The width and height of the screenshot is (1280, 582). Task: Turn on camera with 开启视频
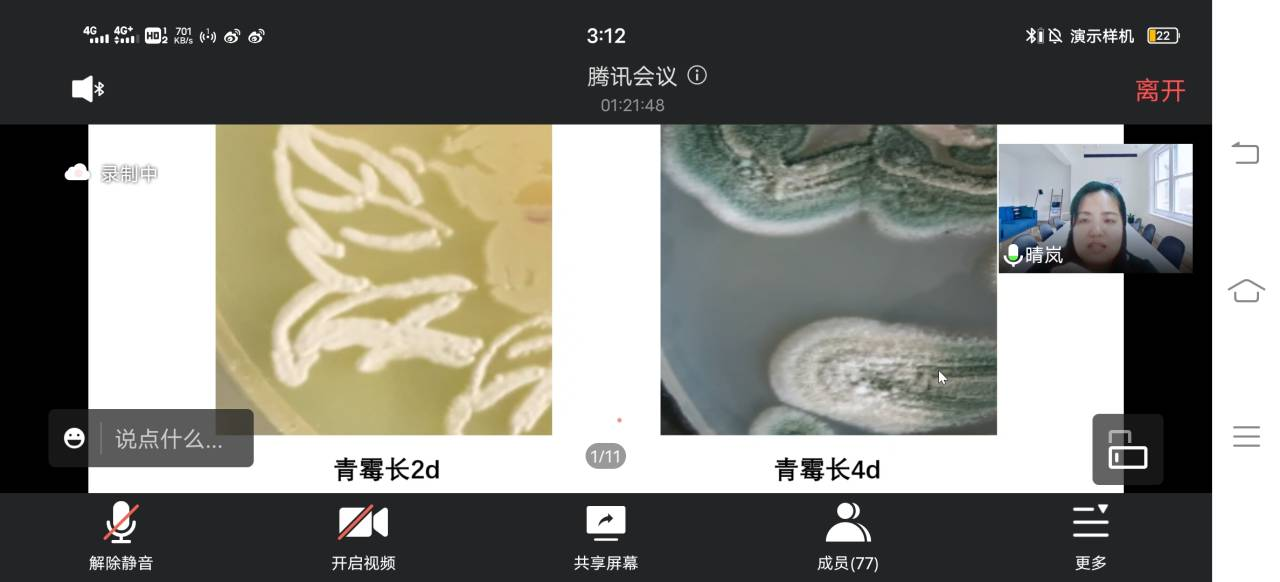click(363, 537)
